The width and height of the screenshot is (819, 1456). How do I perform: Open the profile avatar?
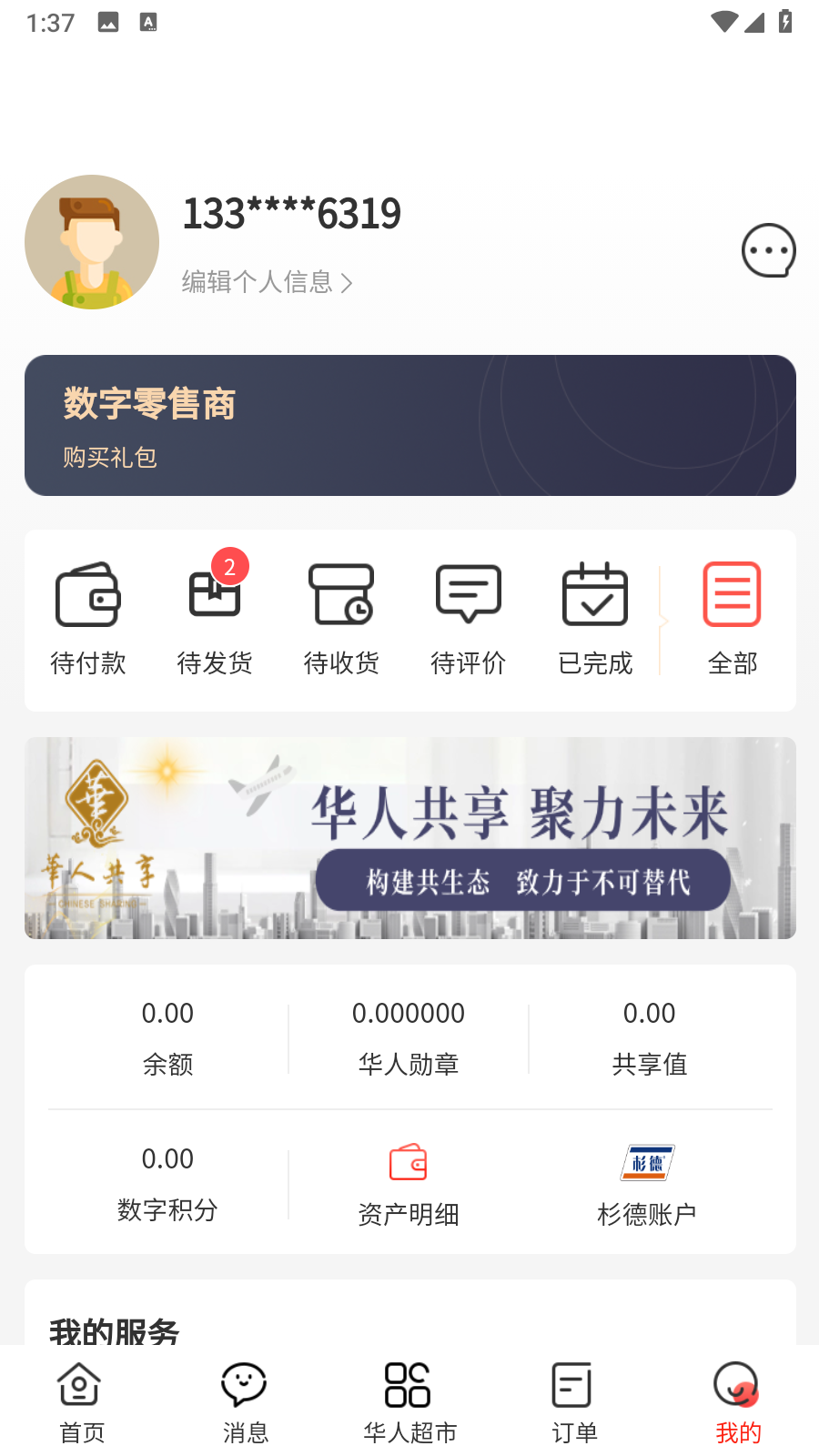92,242
